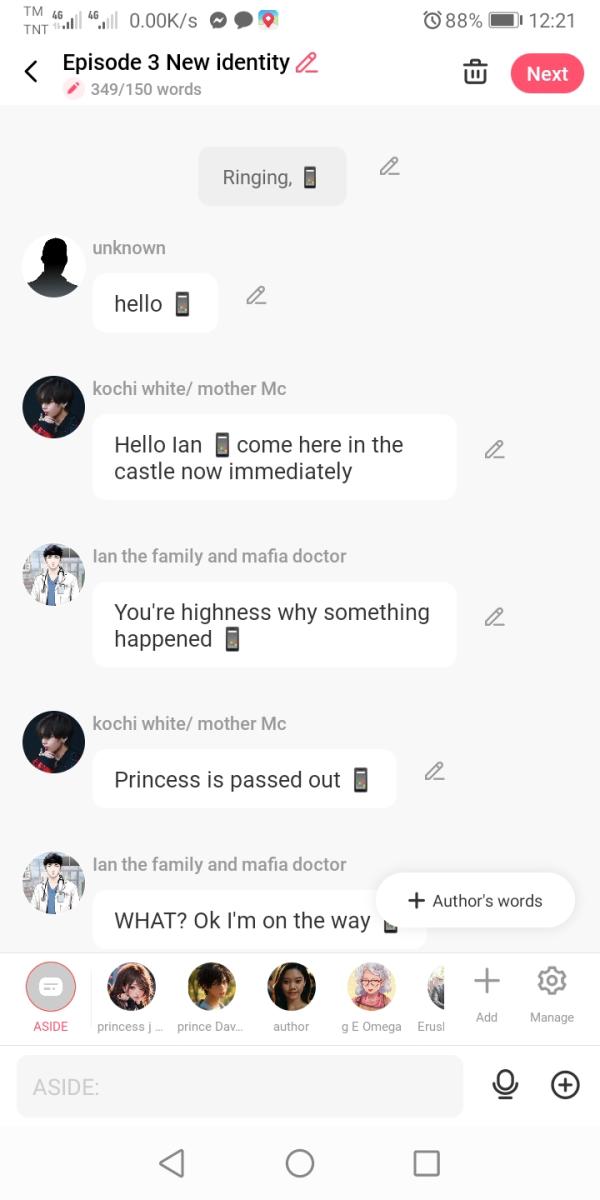600x1200 pixels.
Task: Edit the unknown character's 'hello' message
Action: click(256, 295)
